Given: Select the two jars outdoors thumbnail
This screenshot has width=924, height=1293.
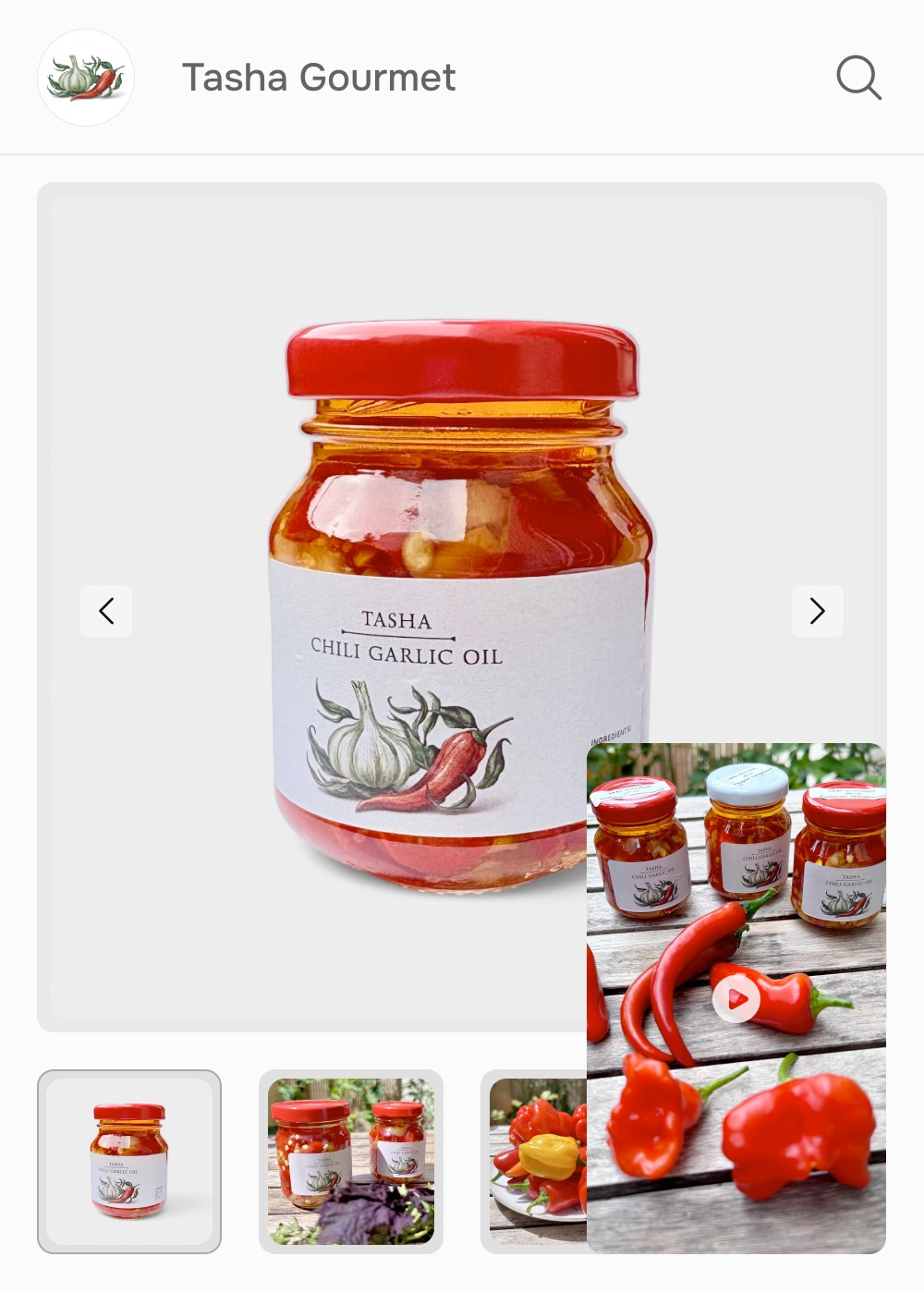Looking at the screenshot, I should pos(351,1161).
